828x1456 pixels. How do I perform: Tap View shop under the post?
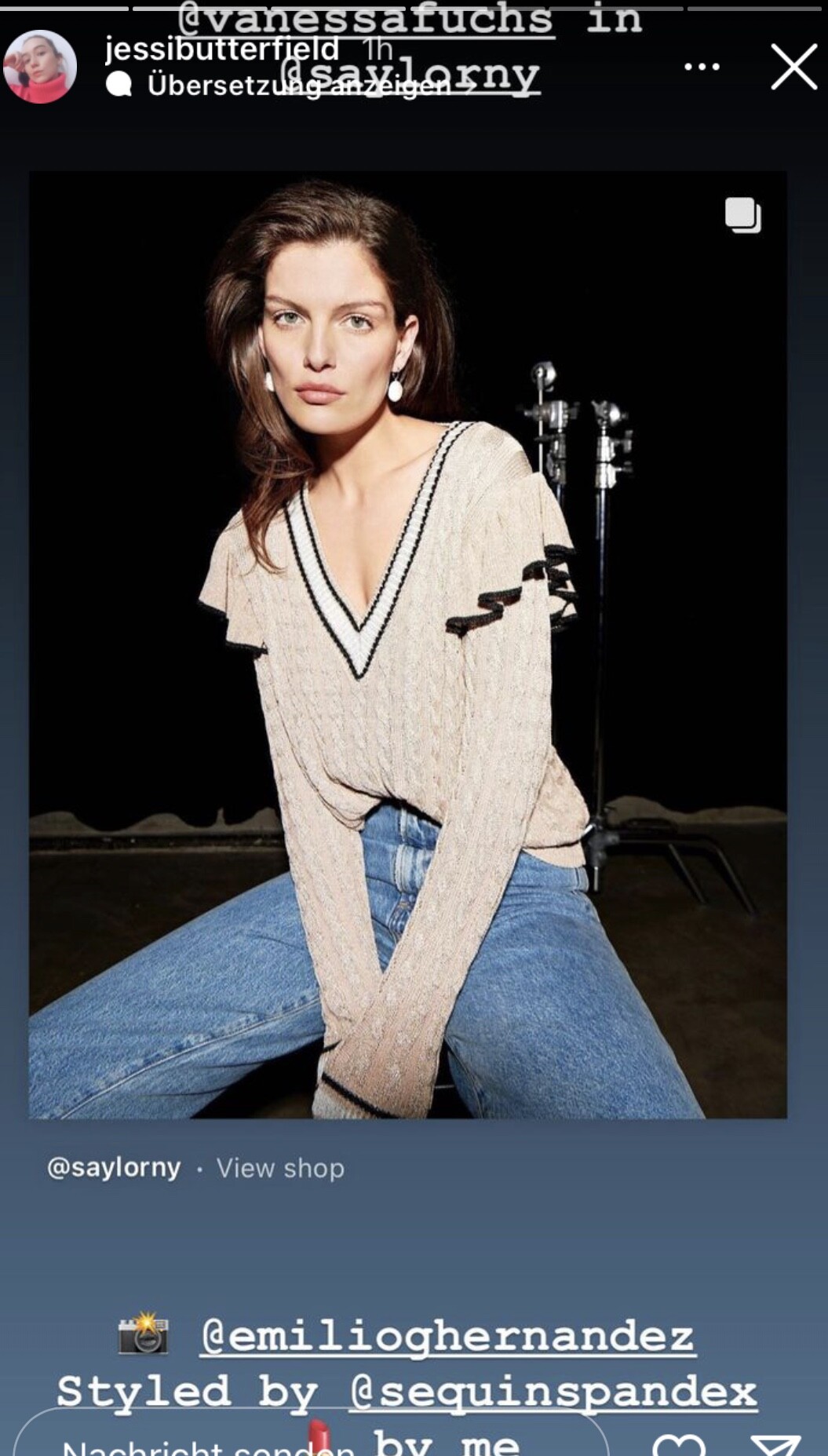tap(280, 1168)
